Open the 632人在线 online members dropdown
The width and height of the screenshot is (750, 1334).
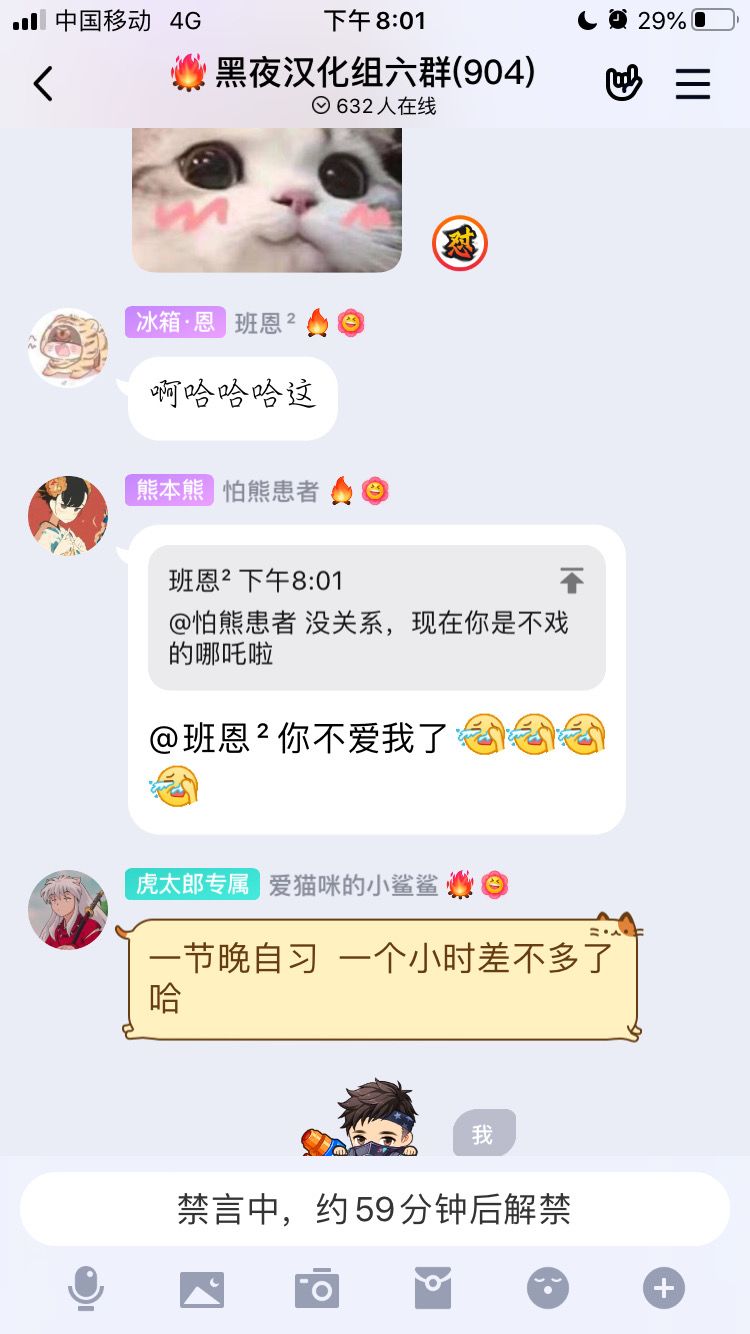pyautogui.click(x=374, y=106)
